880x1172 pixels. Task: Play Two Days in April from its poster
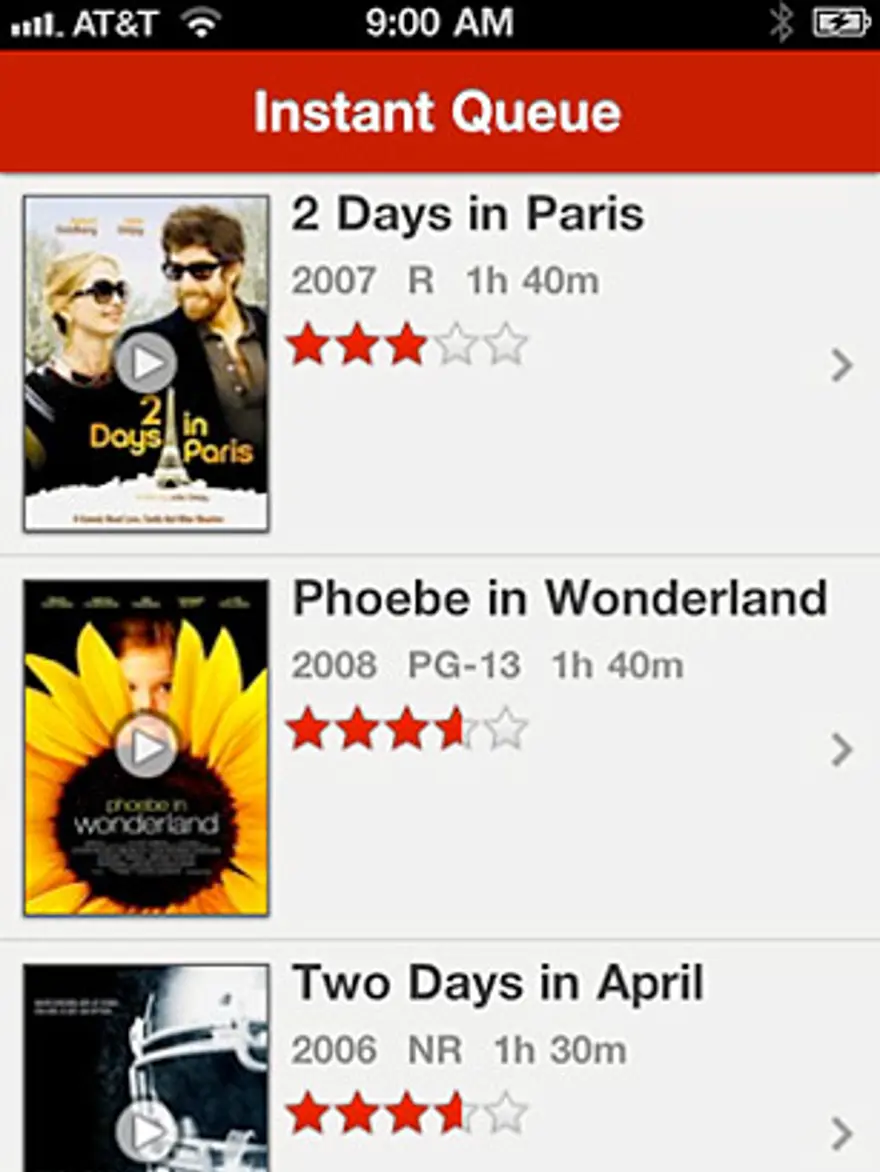(x=146, y=1131)
